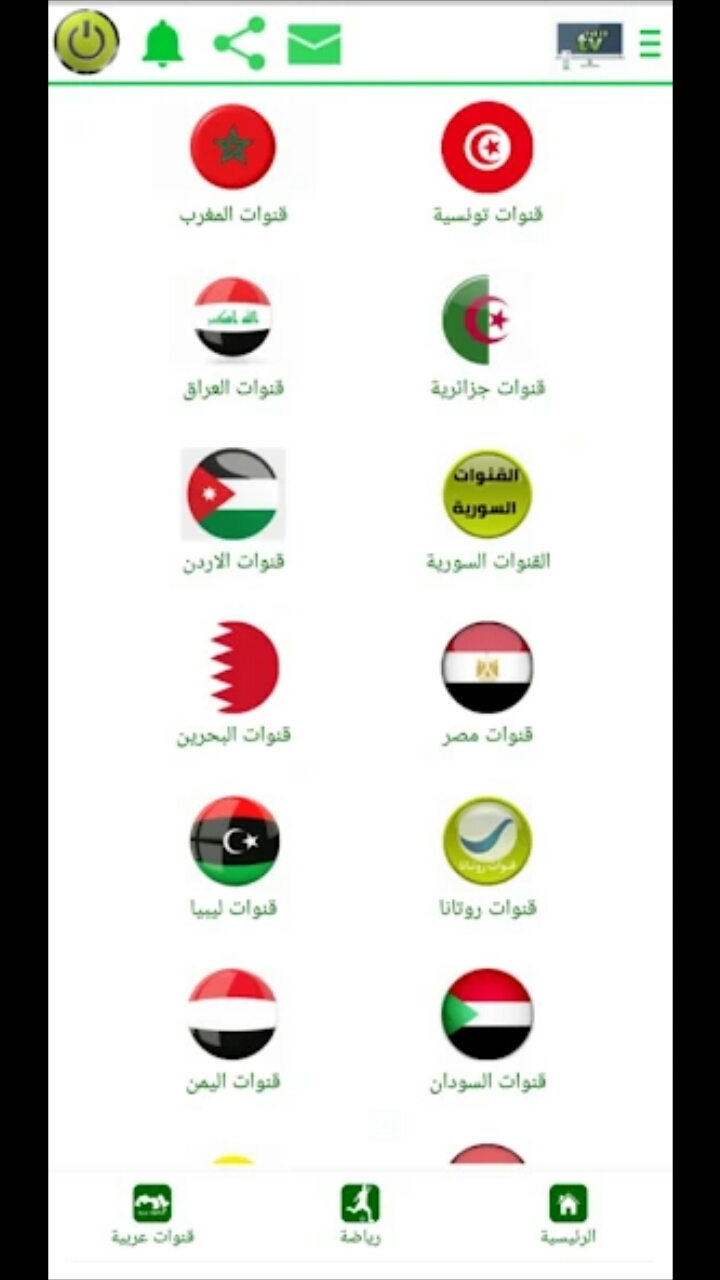
Task: Switch to the قنوات عربية tab
Action: click(x=152, y=1215)
